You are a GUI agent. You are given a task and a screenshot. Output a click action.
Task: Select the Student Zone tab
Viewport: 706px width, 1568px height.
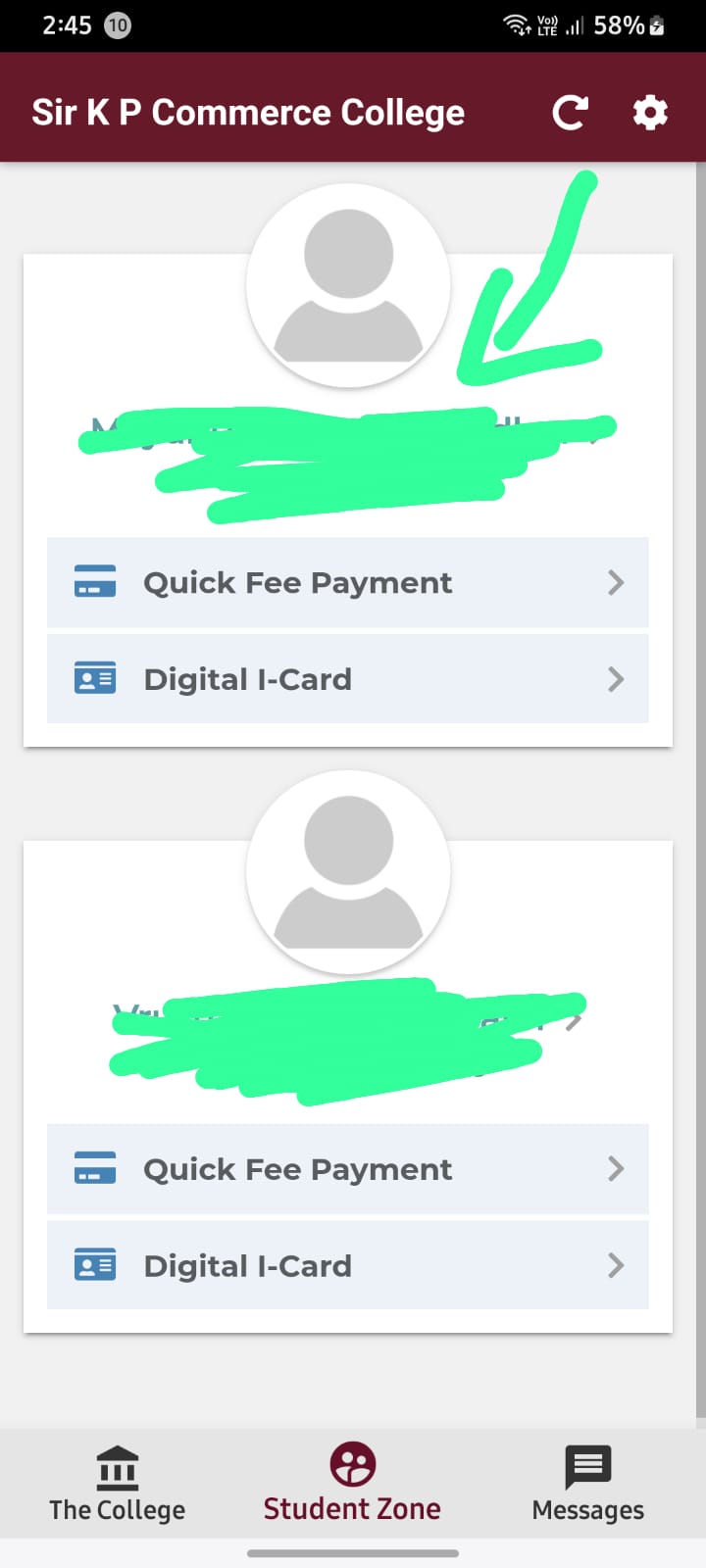point(352,1483)
